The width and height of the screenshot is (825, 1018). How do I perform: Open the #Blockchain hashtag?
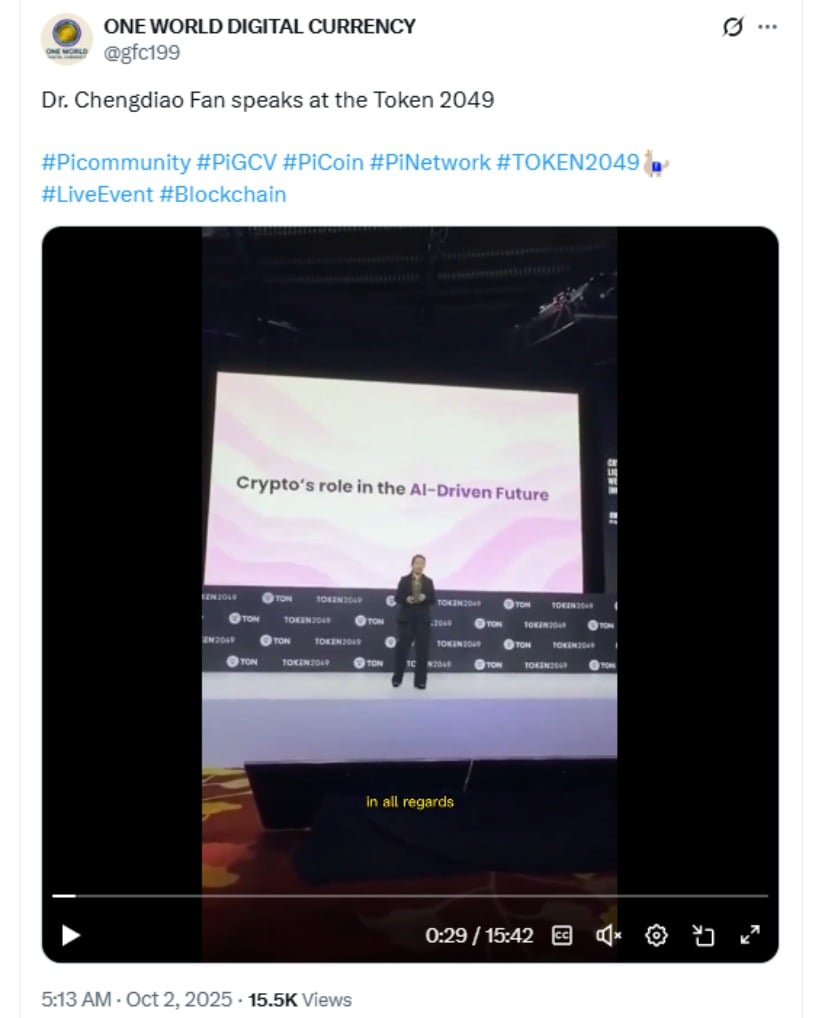[223, 194]
